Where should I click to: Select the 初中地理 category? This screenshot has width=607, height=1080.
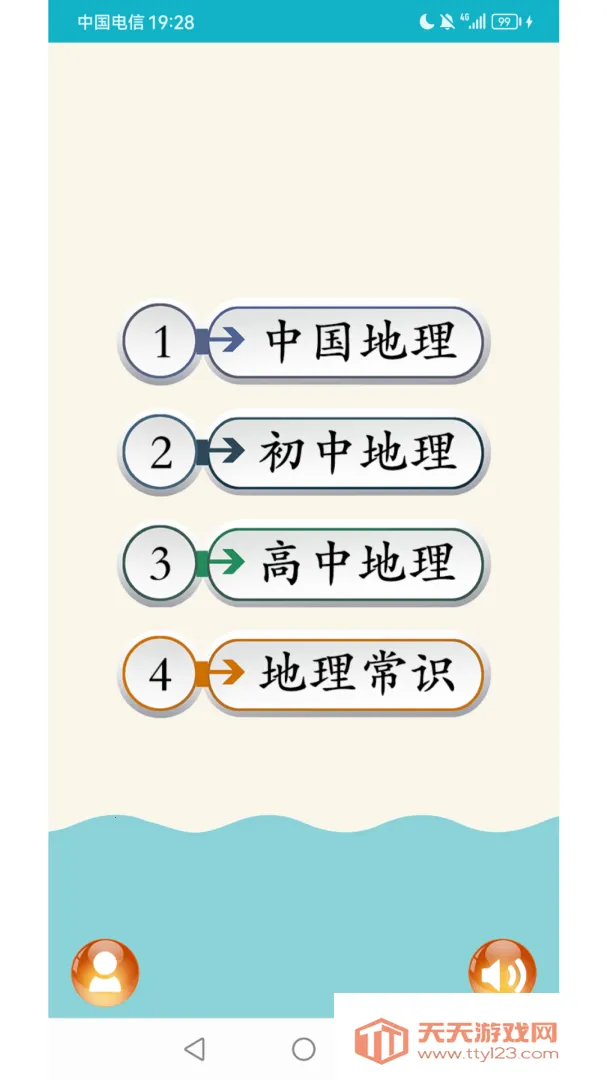(x=345, y=453)
